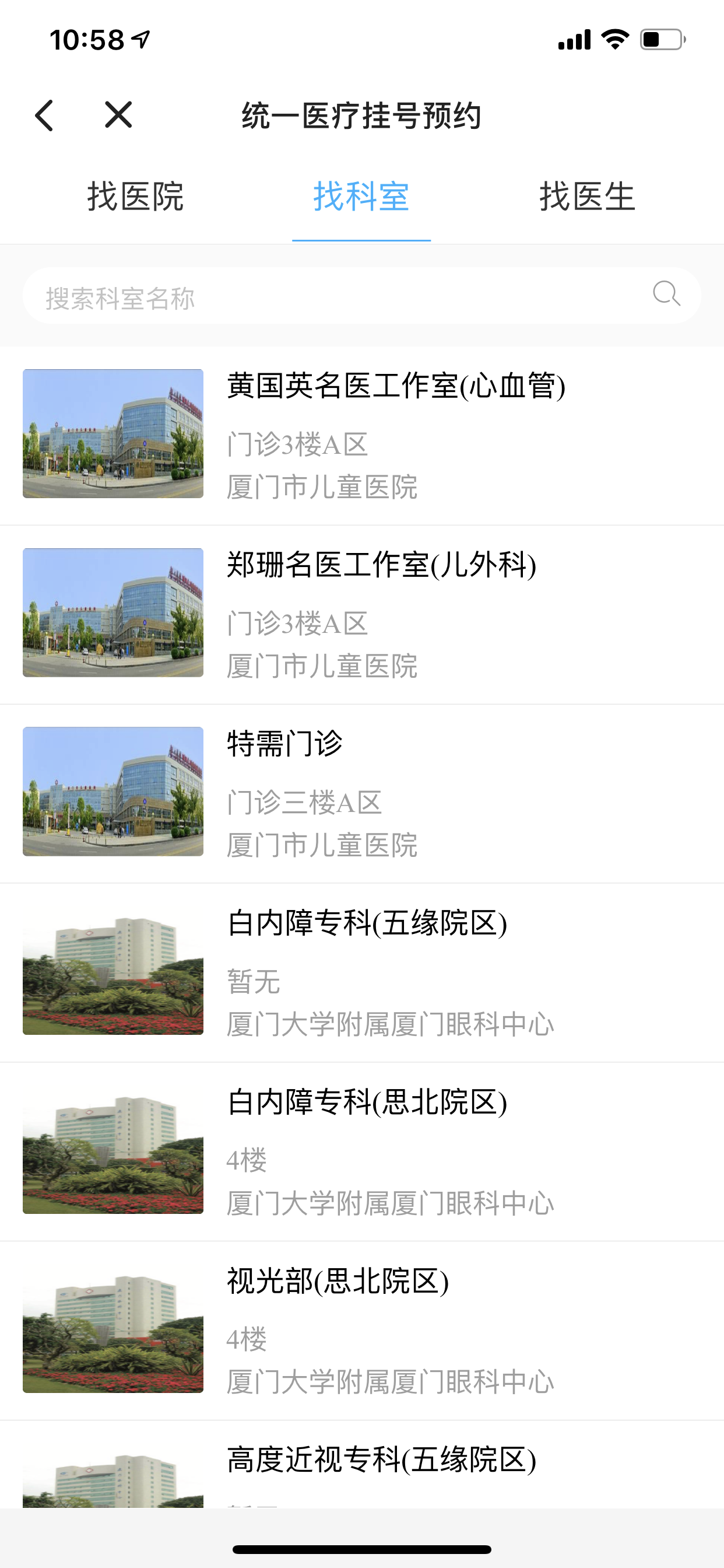Close the 统一医疗挂号预约 page
Screen dimensions: 724x1568
118,115
